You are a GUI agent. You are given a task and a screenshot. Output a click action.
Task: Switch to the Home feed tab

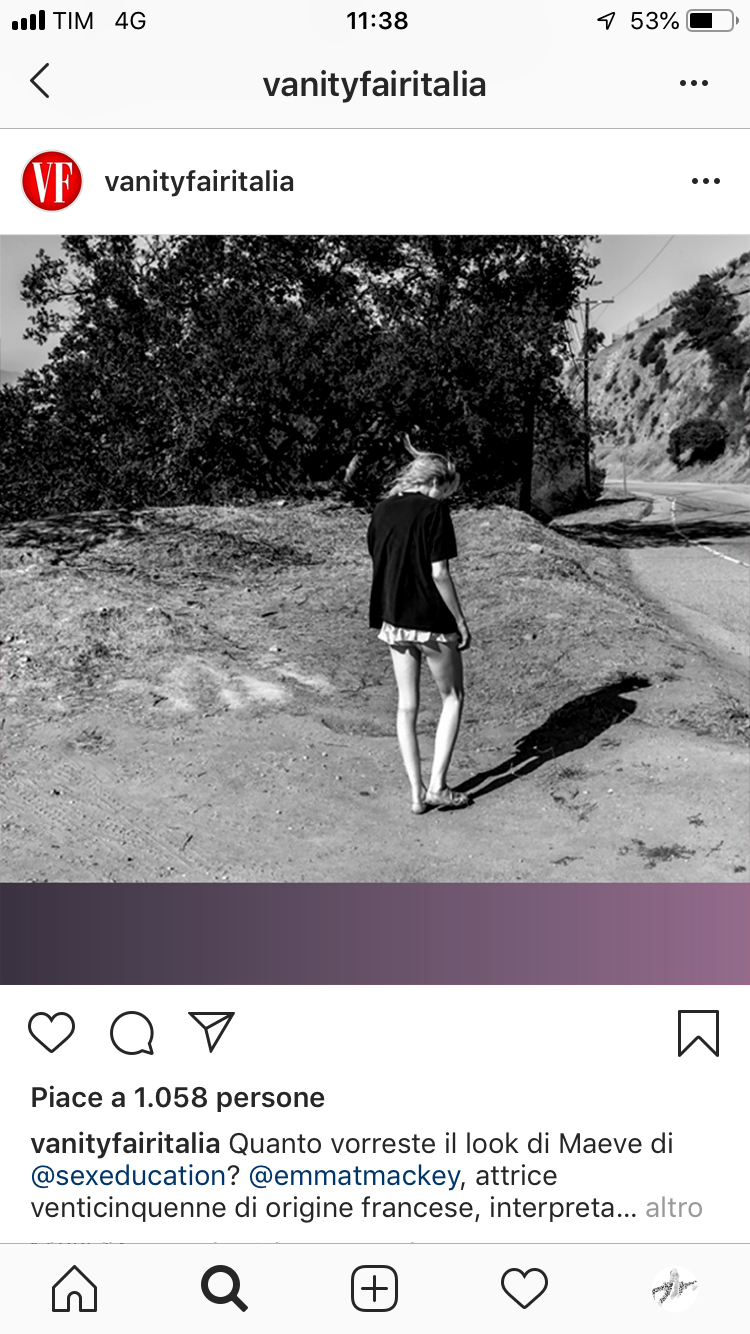pos(75,1288)
